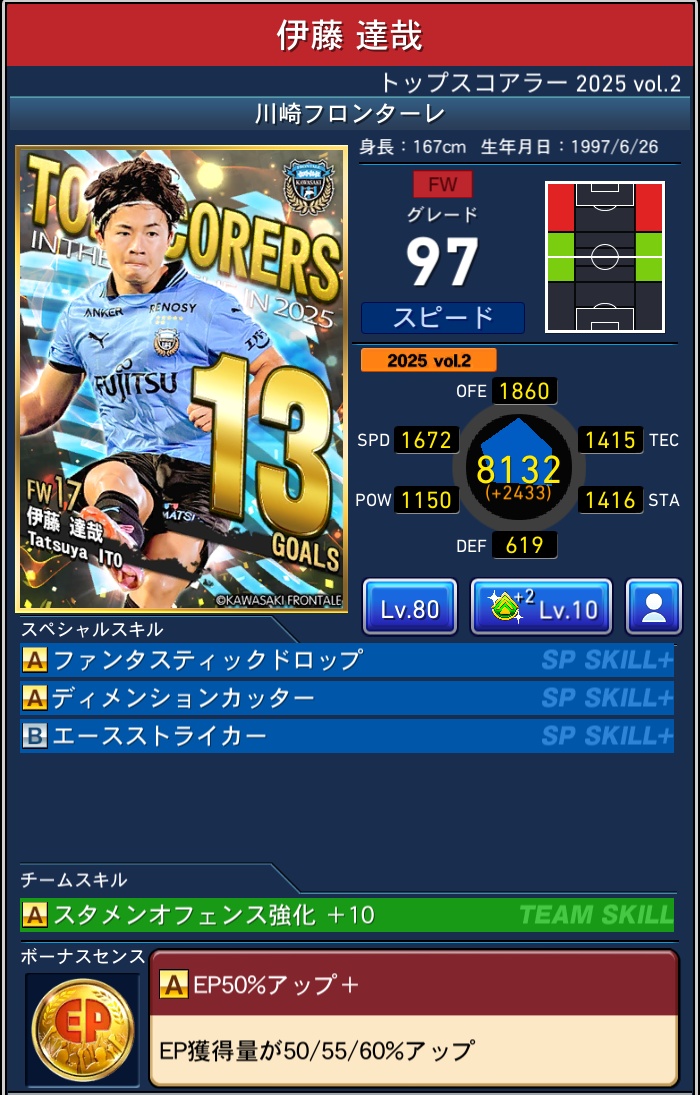Open the EP50%アップ＋ bonus sense panel
Viewport: 700px width, 1095px height.
pyautogui.click(x=413, y=1018)
